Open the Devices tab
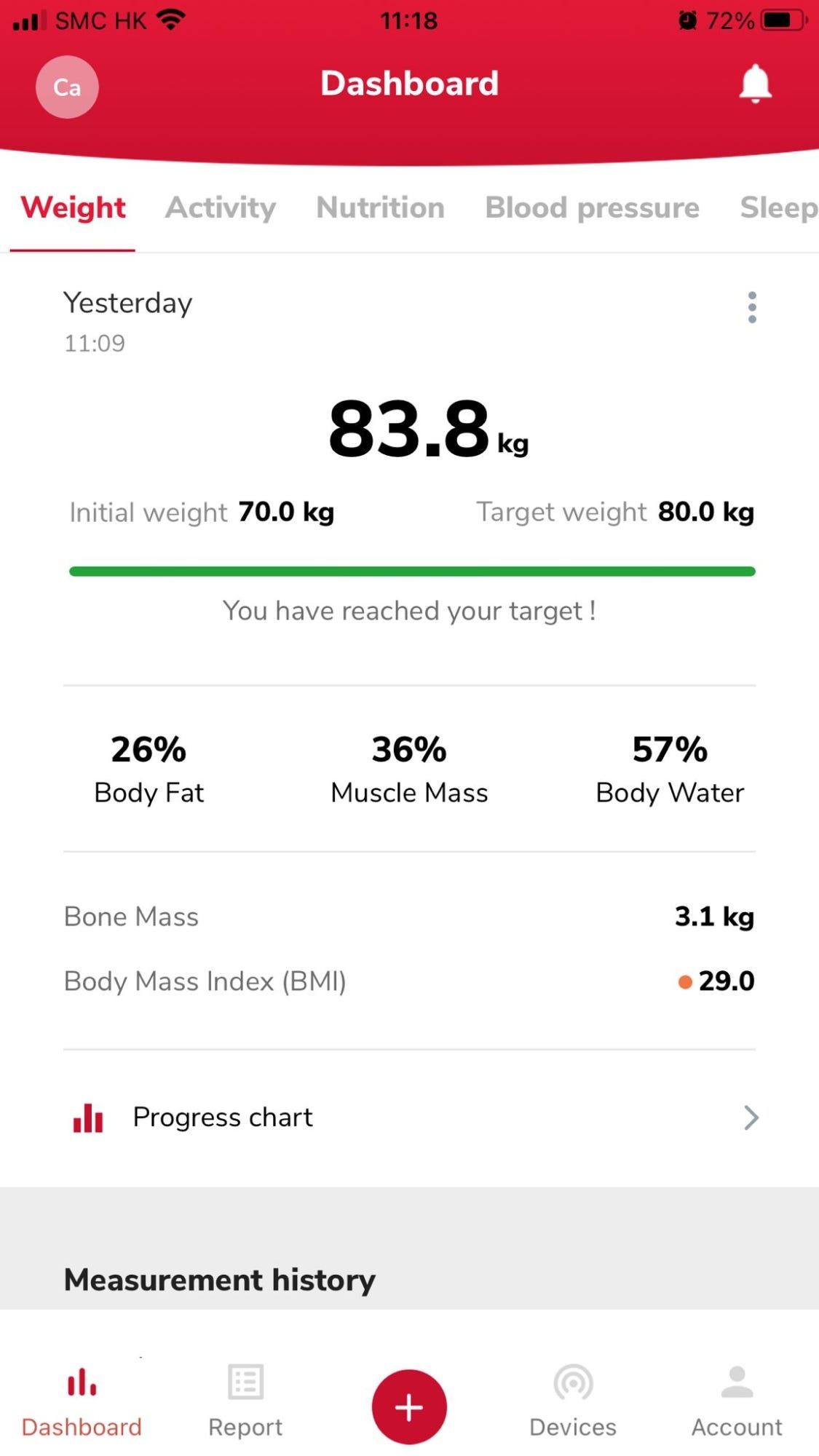 point(573,1401)
